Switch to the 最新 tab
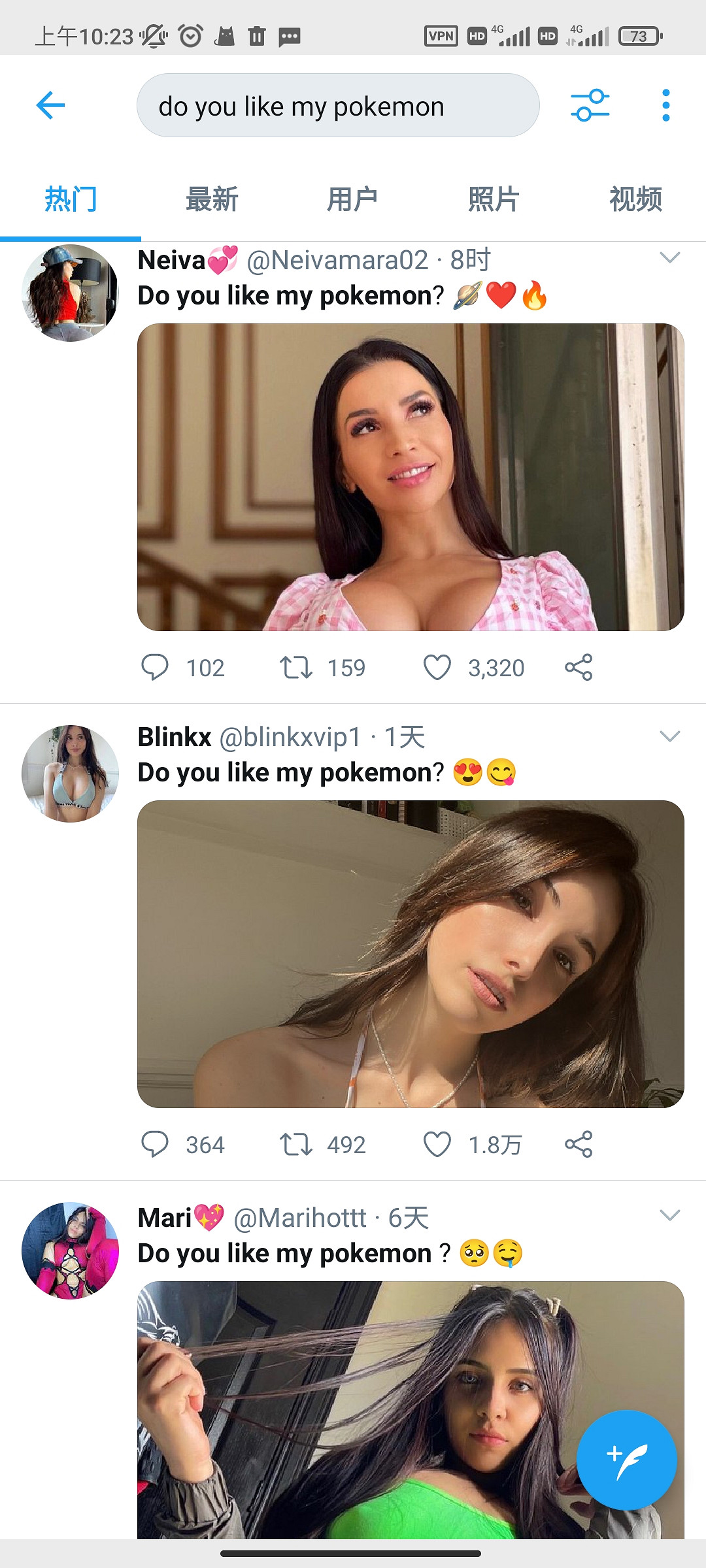Screen dimensions: 706x1568 pos(212,199)
